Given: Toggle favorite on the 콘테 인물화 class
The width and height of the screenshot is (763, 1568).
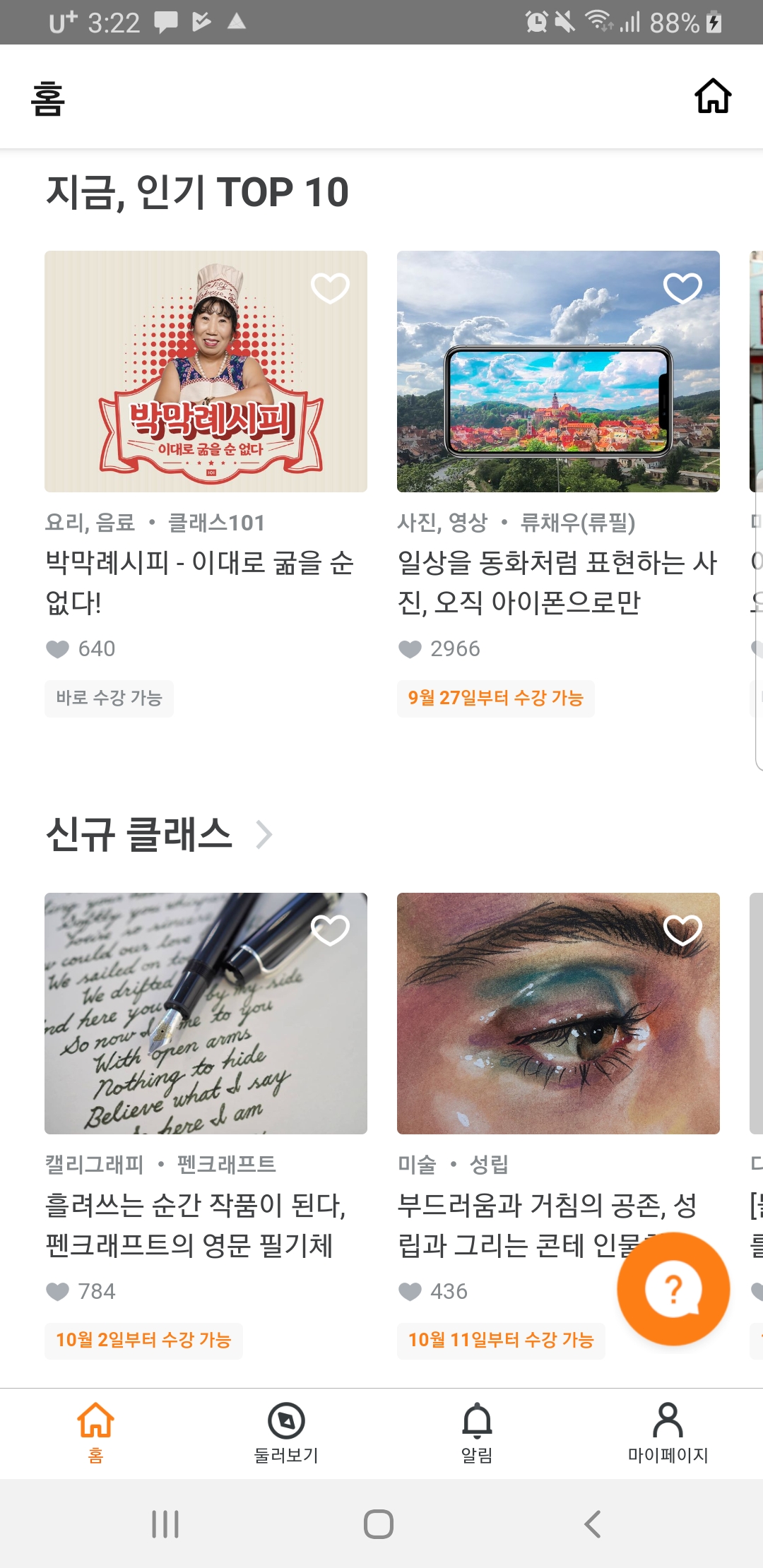Looking at the screenshot, I should point(682,931).
